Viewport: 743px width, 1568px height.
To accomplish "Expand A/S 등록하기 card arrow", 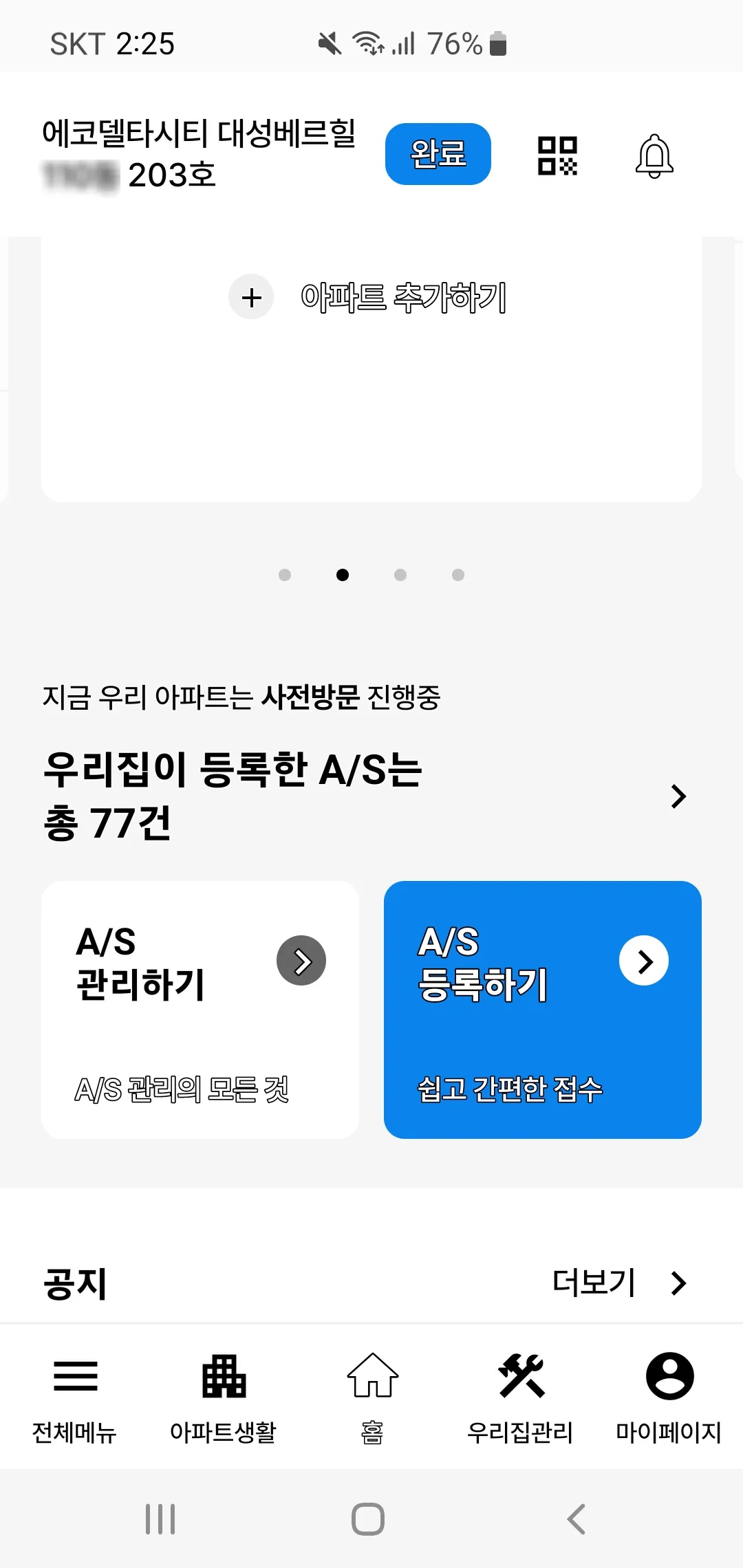I will tap(643, 961).
